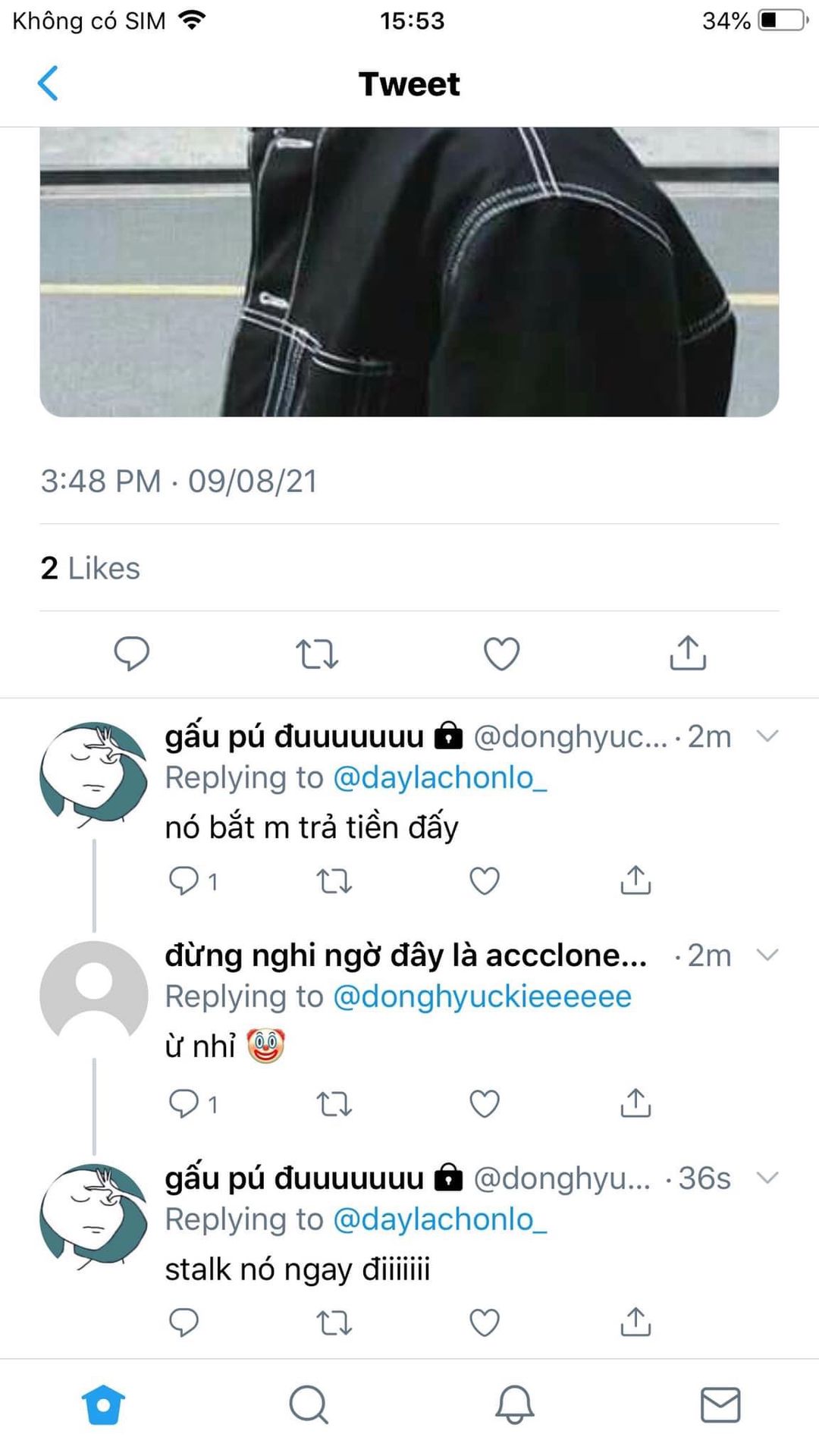Retweet the 'nó bắt m trả tiền đấy' reply
Viewport: 819px width, 1456px height.
[334, 881]
